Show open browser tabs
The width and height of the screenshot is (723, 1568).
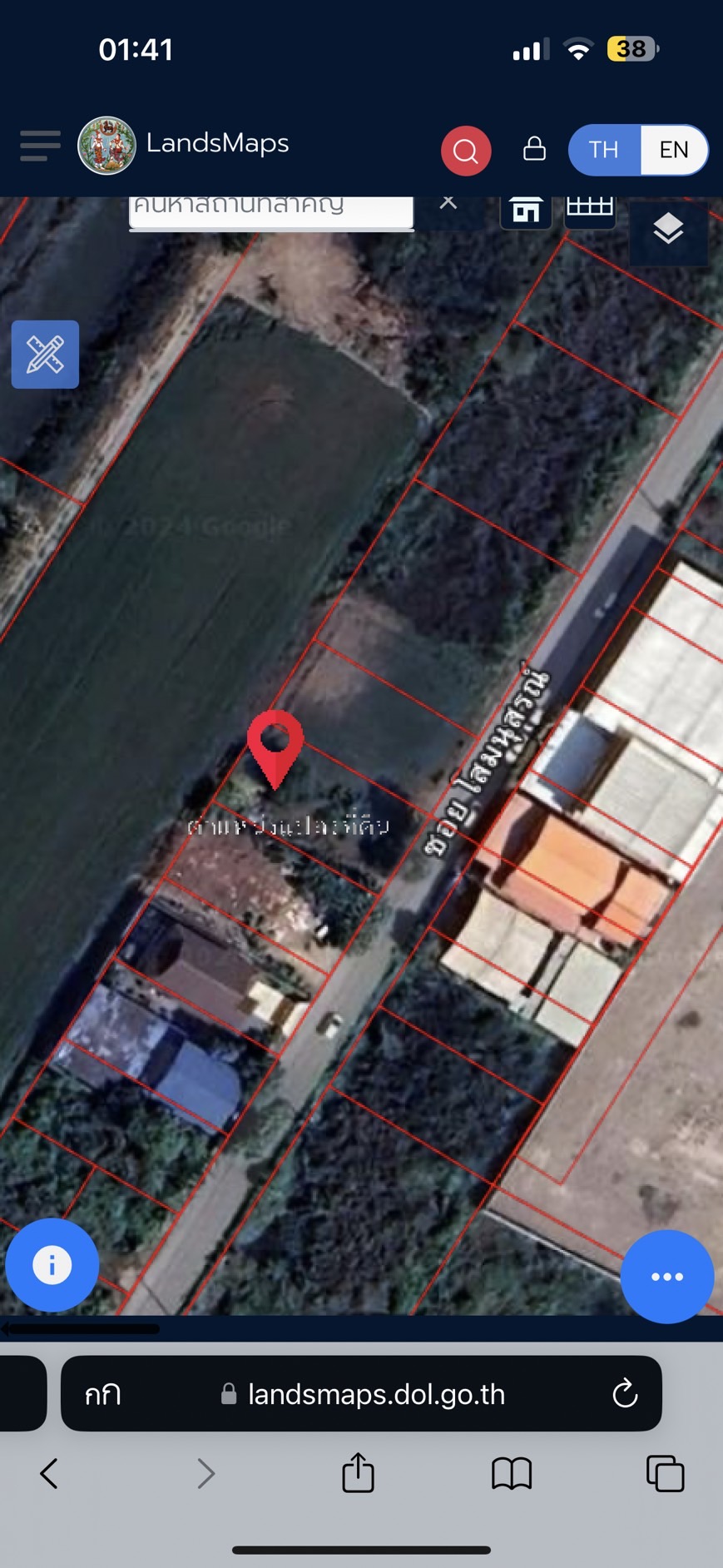[x=665, y=1473]
